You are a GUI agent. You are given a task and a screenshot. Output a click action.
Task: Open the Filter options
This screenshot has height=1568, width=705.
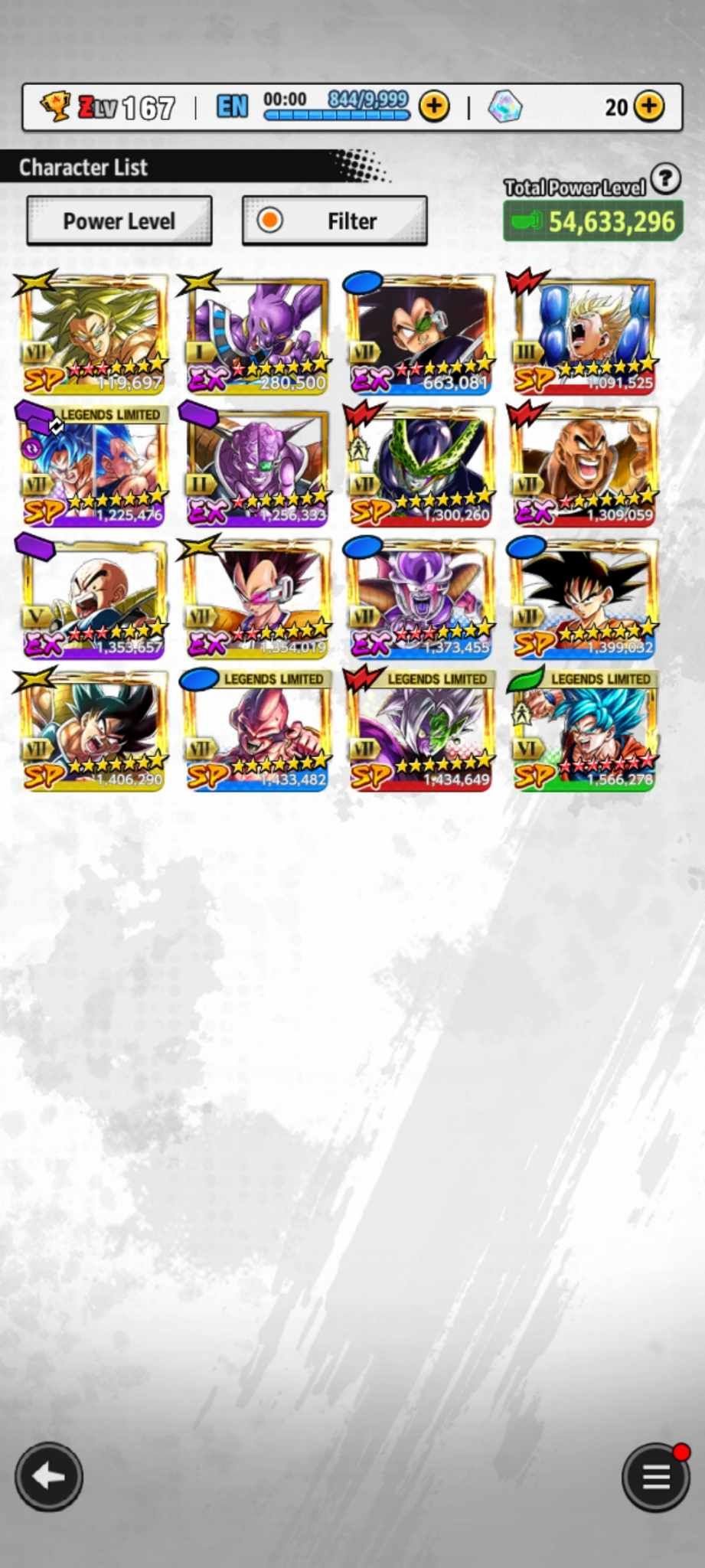click(335, 221)
